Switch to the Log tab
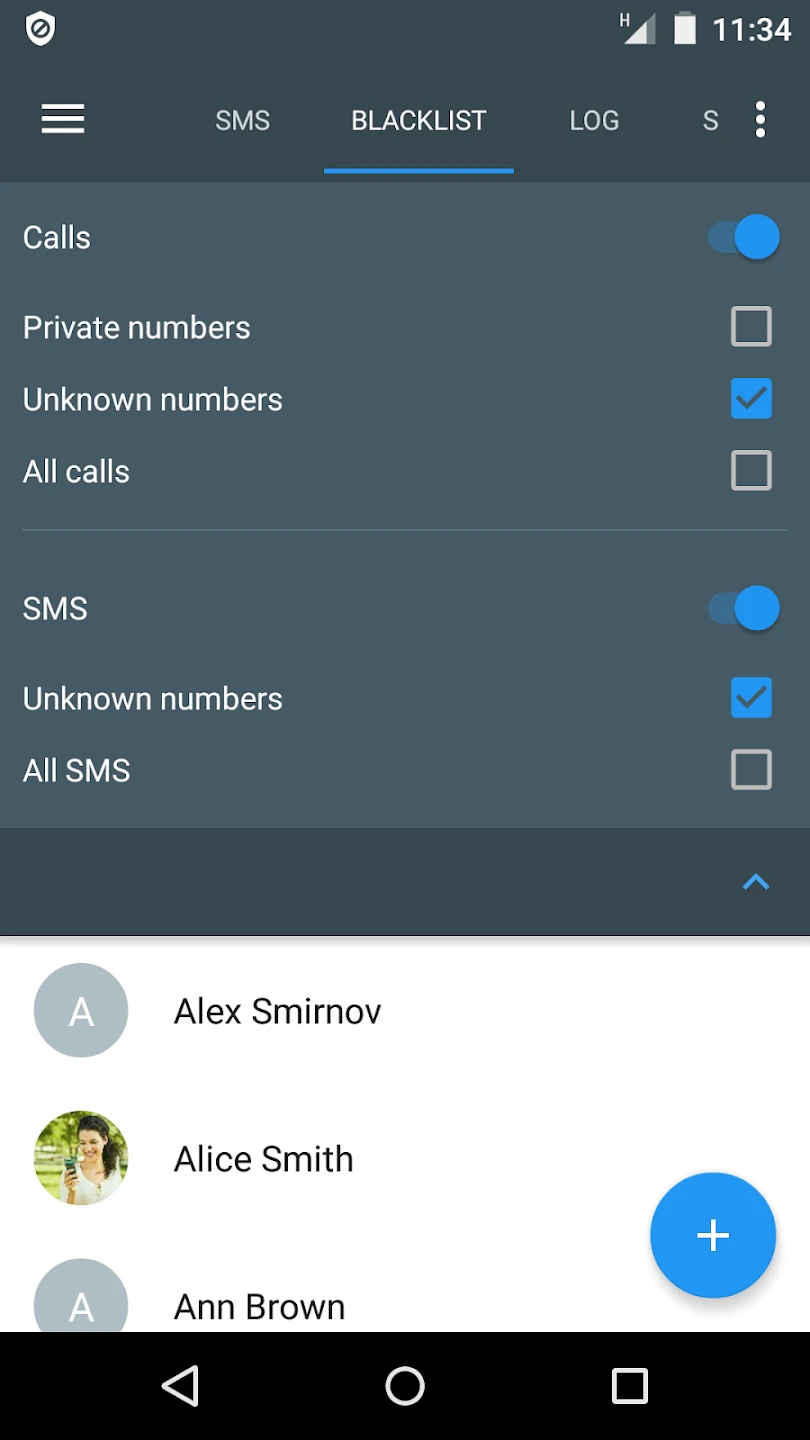810x1440 pixels. 594,121
